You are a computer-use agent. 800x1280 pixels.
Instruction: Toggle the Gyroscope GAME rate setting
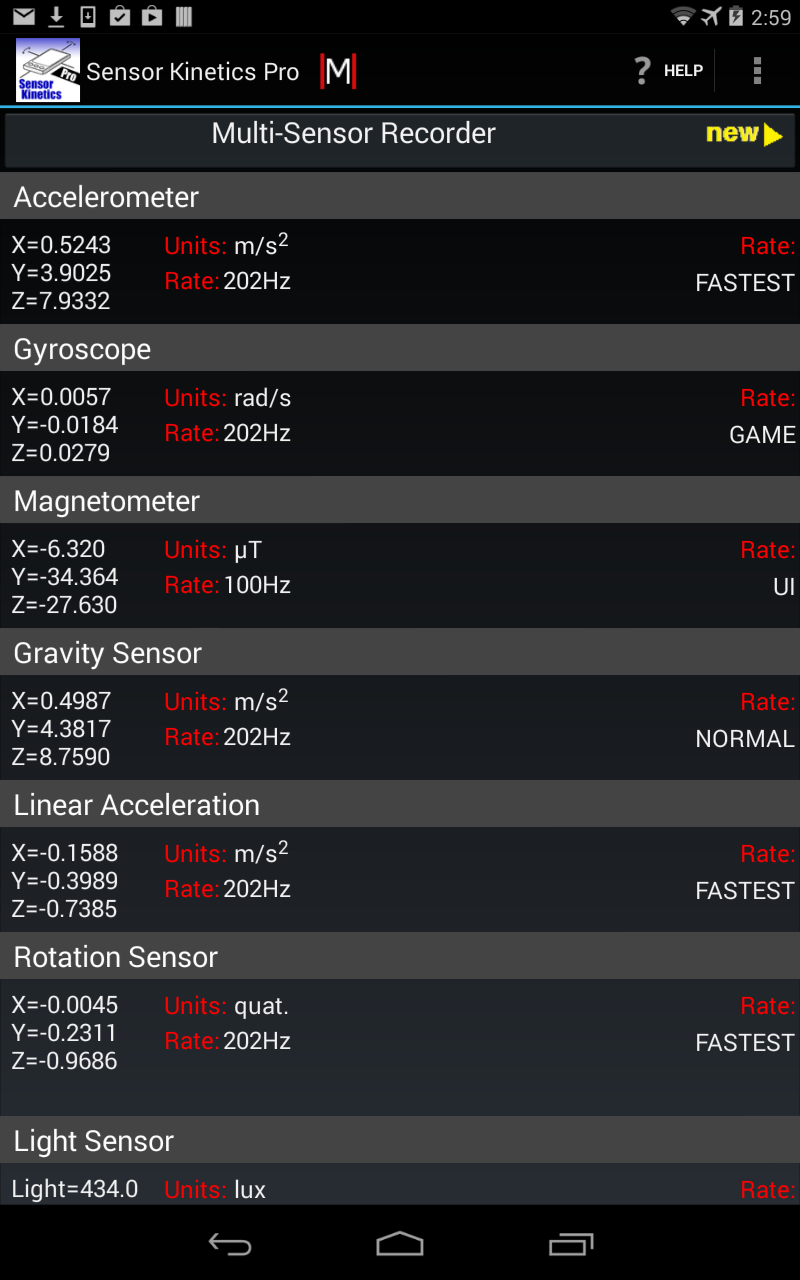point(763,435)
